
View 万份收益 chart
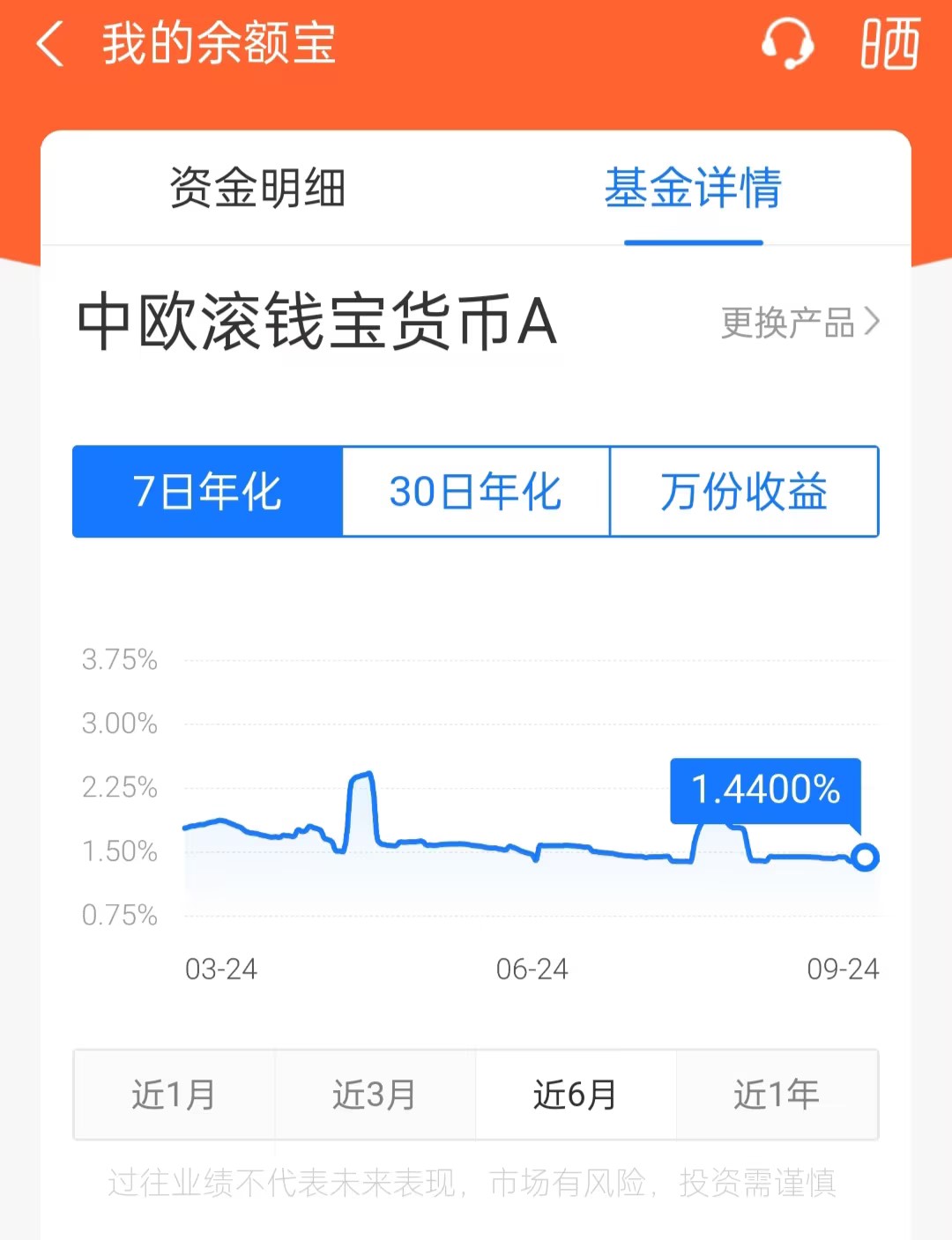tap(744, 492)
